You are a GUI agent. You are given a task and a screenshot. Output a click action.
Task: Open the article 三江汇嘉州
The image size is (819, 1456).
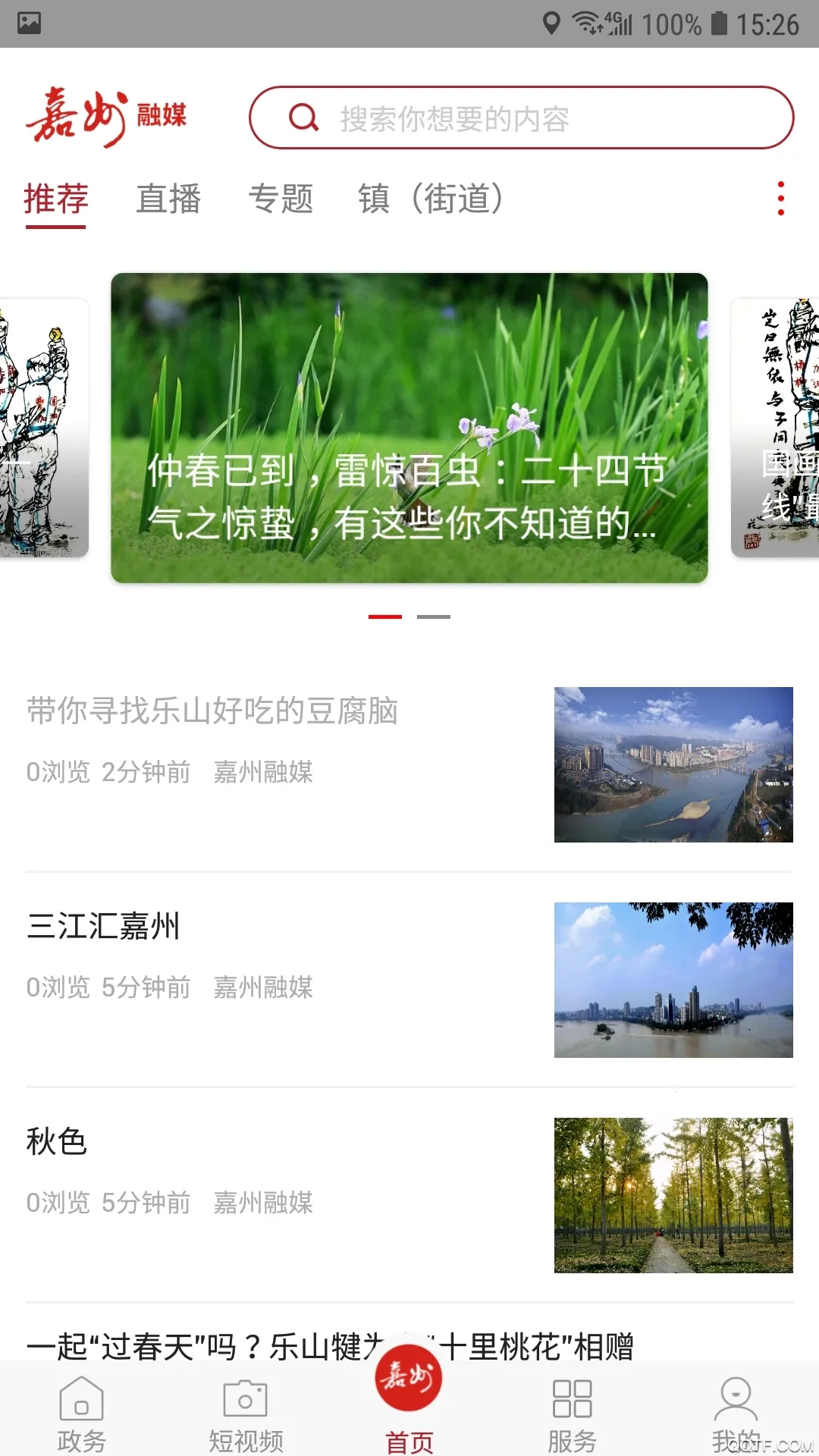(x=104, y=927)
